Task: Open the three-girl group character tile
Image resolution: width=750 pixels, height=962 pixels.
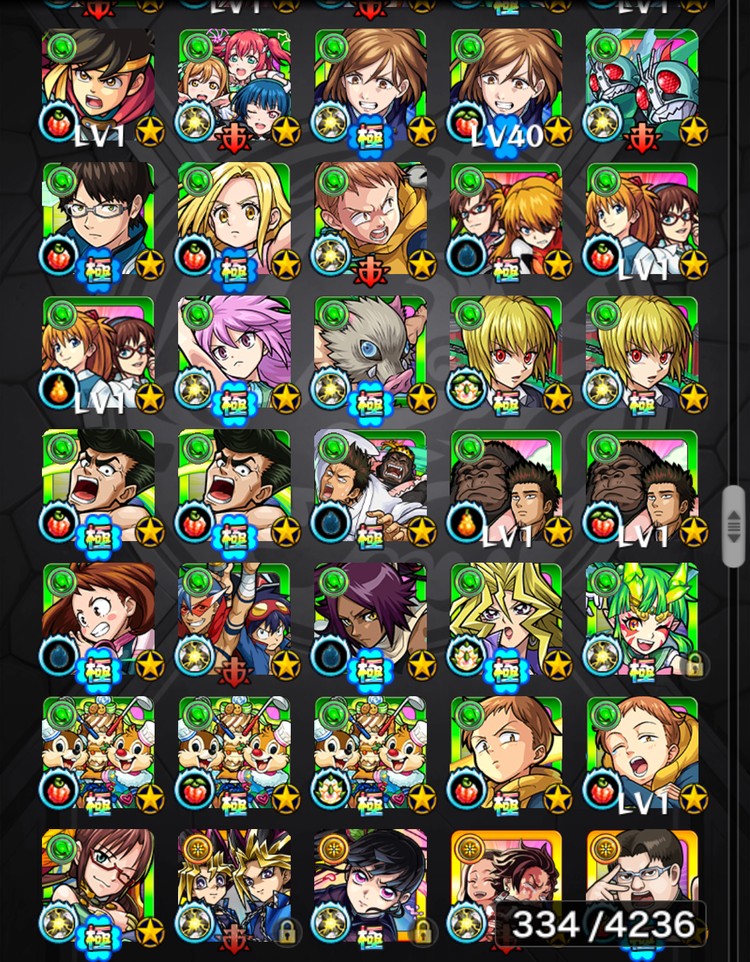Action: point(234,87)
